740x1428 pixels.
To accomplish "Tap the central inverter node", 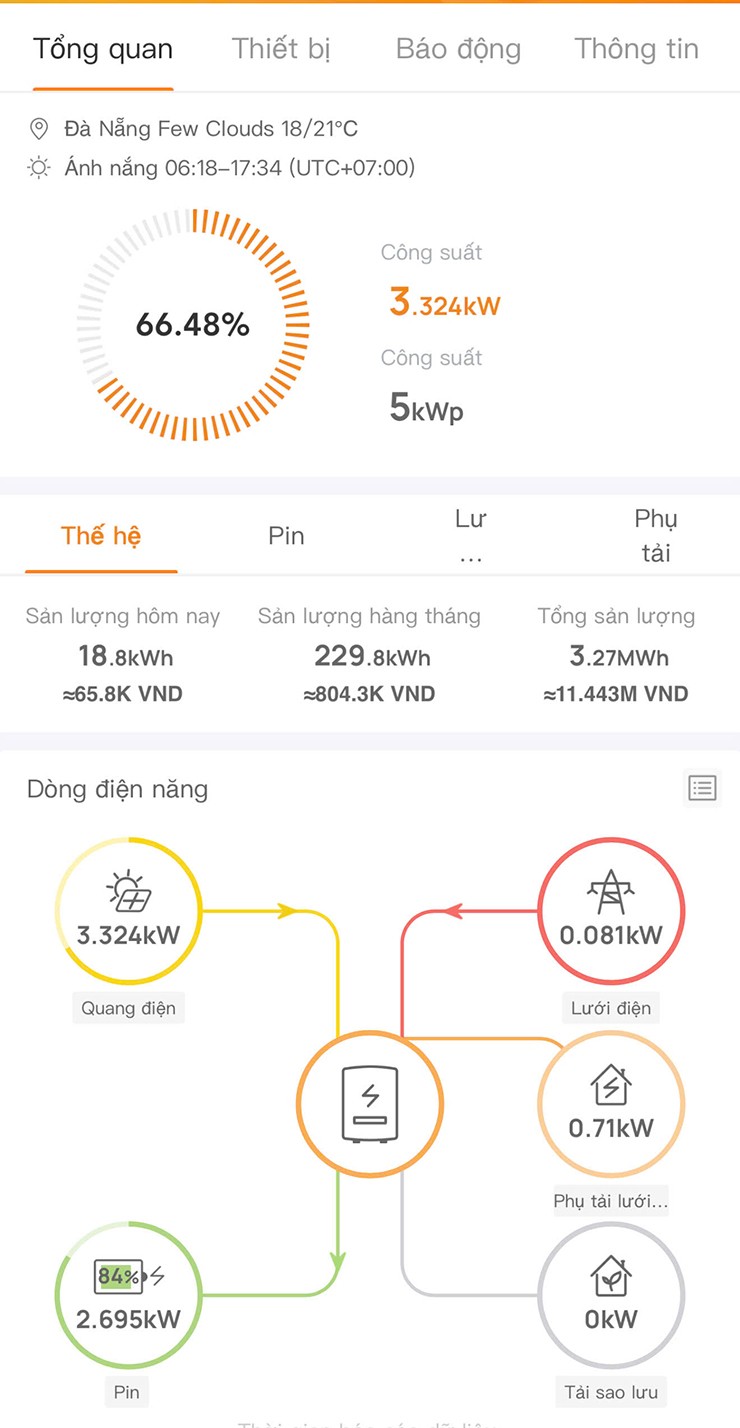I will point(370,1103).
